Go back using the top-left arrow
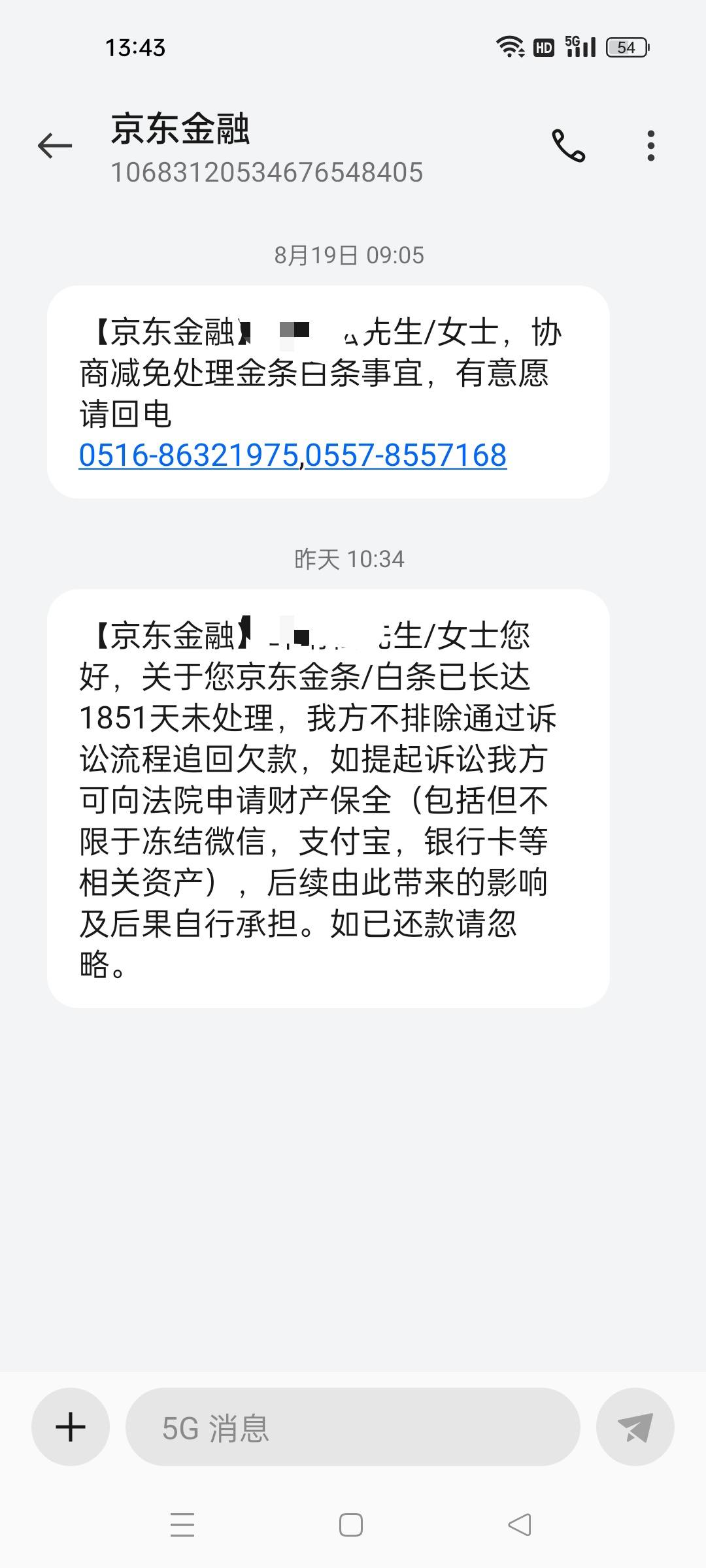 [x=55, y=145]
